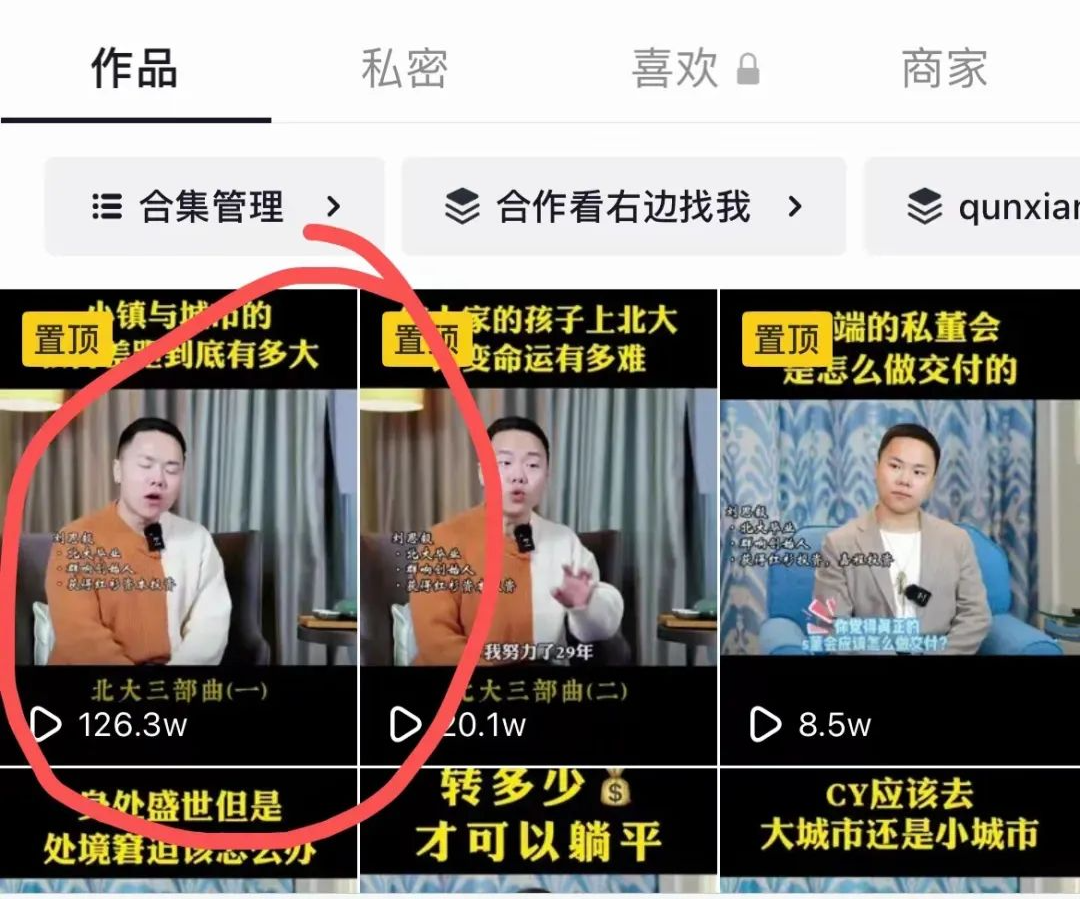The height and width of the screenshot is (899, 1080).
Task: Open the 私董会 video with 8.5w views
Action: [899, 527]
